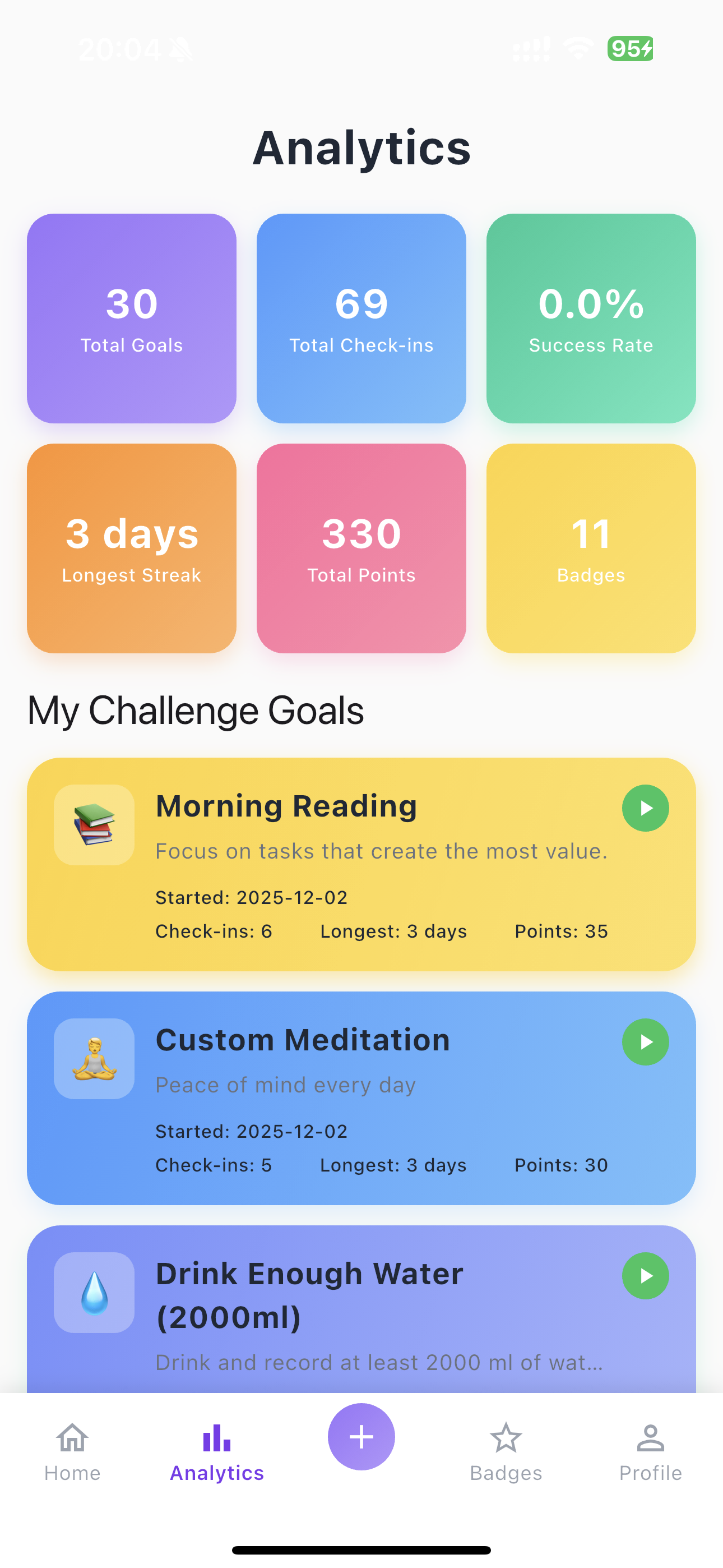Switch to the Badges tab
Image resolution: width=723 pixels, height=1568 pixels.
coord(506,1451)
